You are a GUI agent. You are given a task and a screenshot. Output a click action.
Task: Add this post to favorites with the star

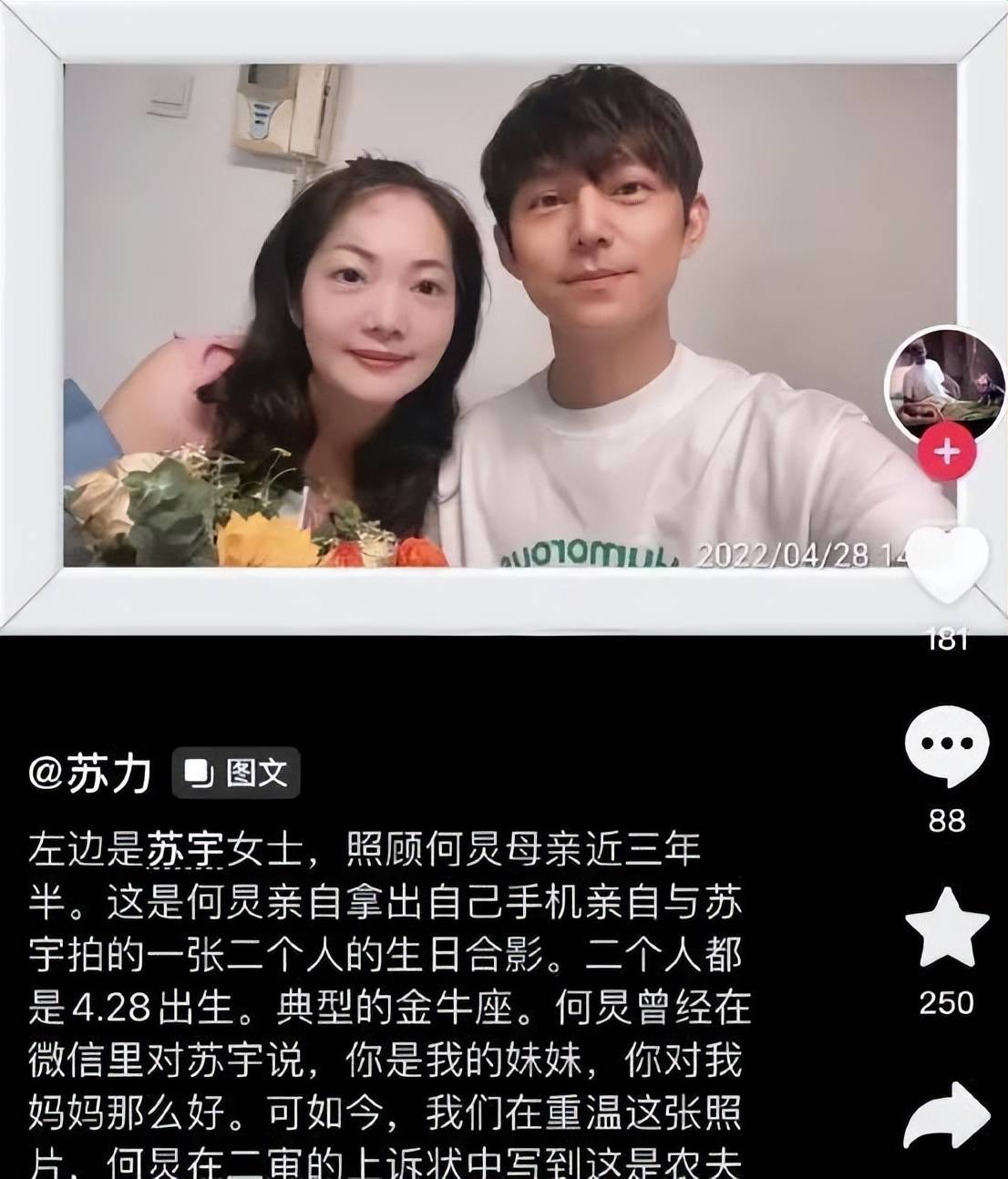click(946, 929)
